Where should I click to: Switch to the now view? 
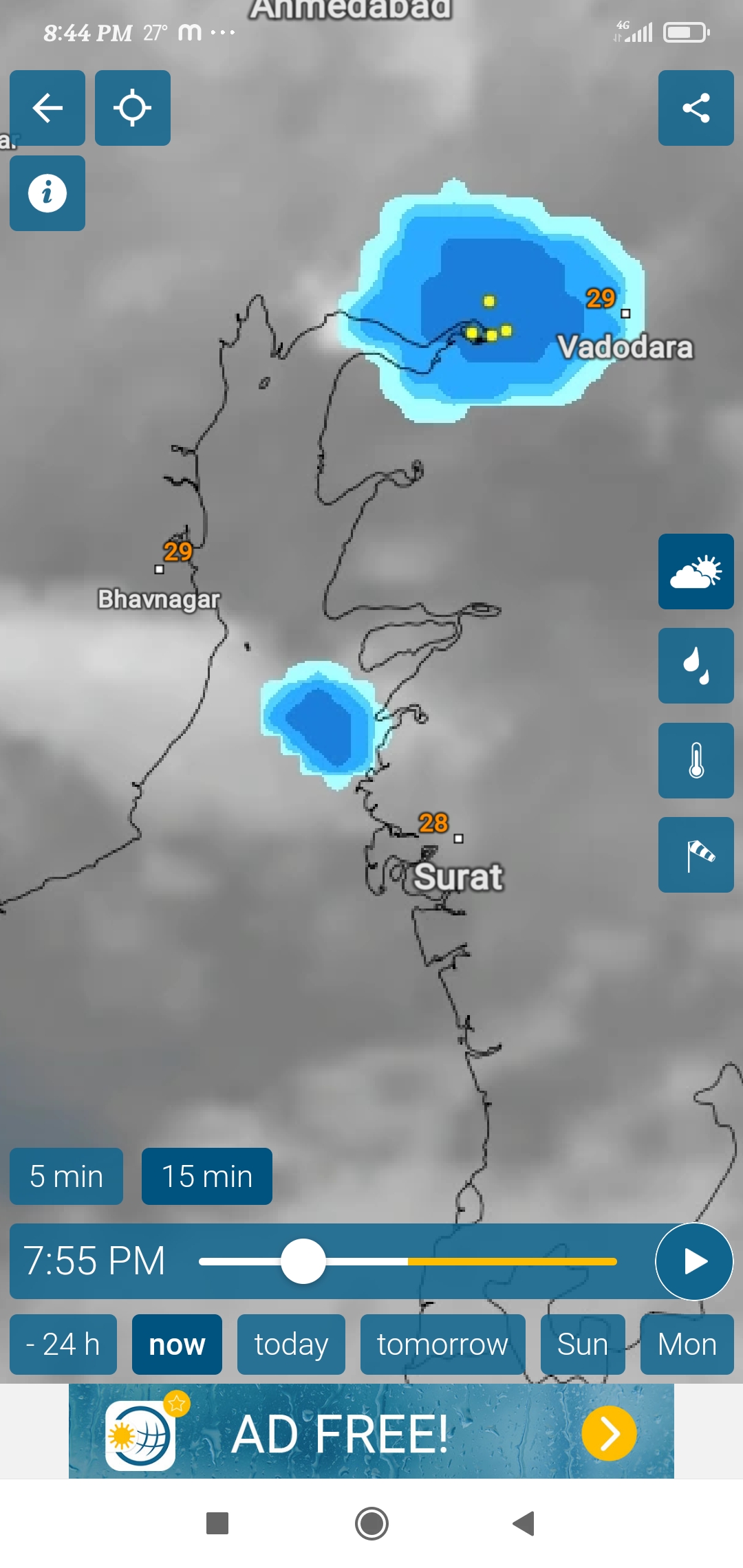click(177, 1344)
